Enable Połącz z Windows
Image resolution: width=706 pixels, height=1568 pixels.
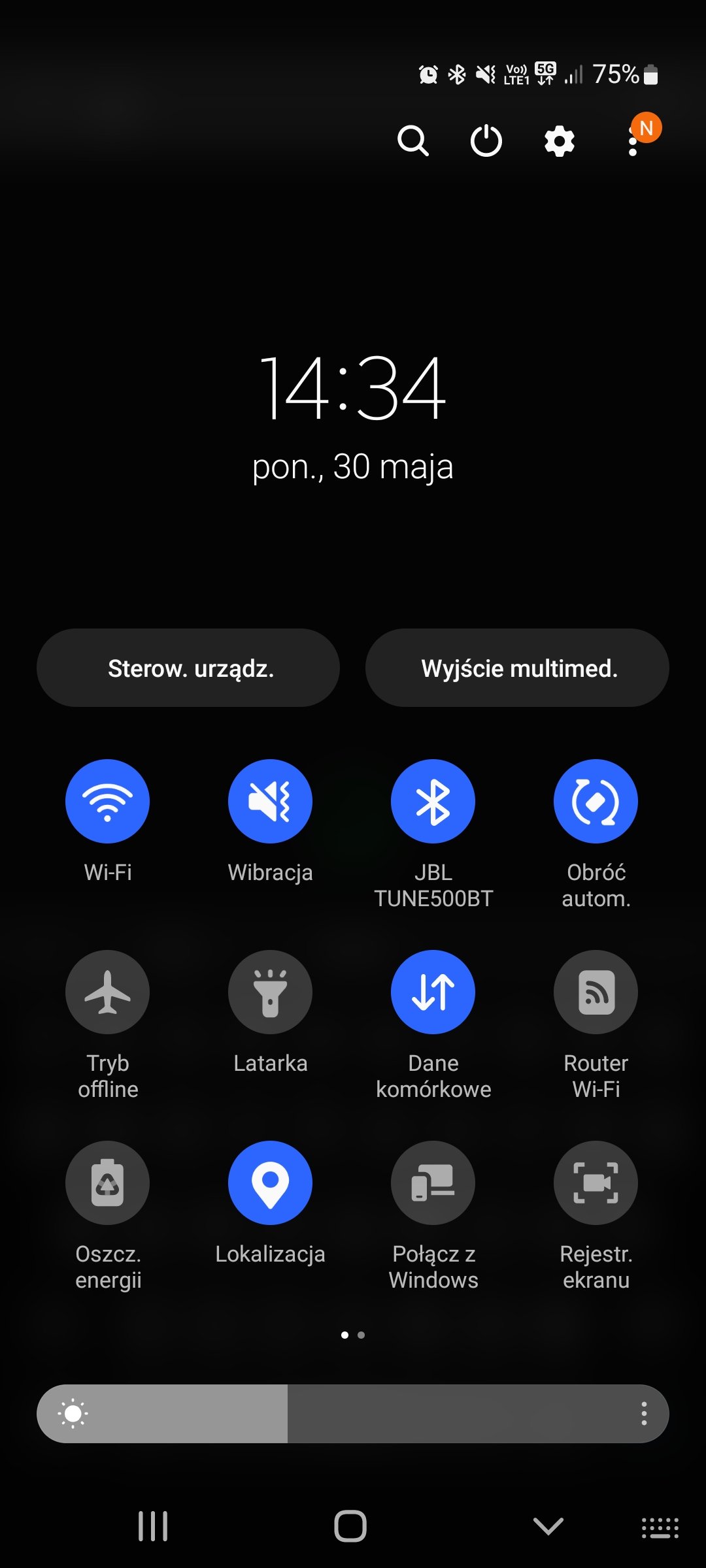433,1183
